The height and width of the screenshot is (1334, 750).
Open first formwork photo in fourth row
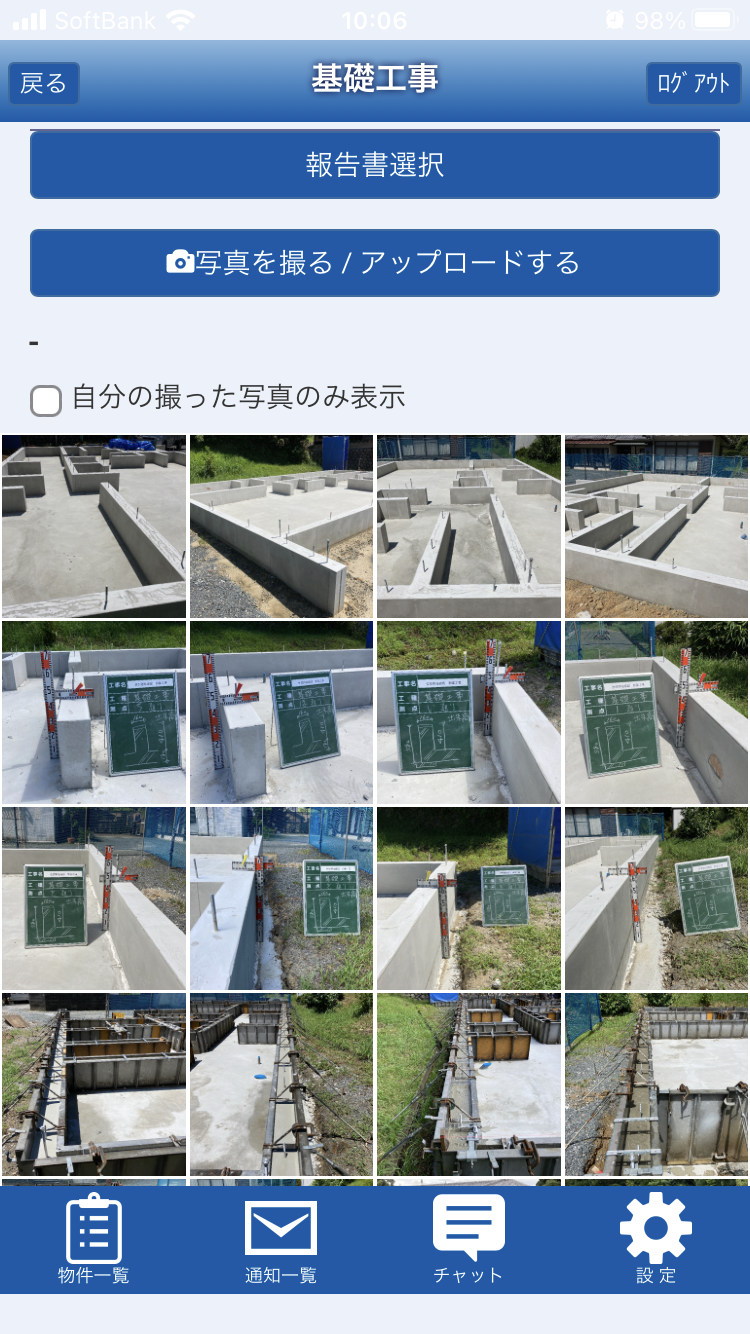pos(94,1084)
